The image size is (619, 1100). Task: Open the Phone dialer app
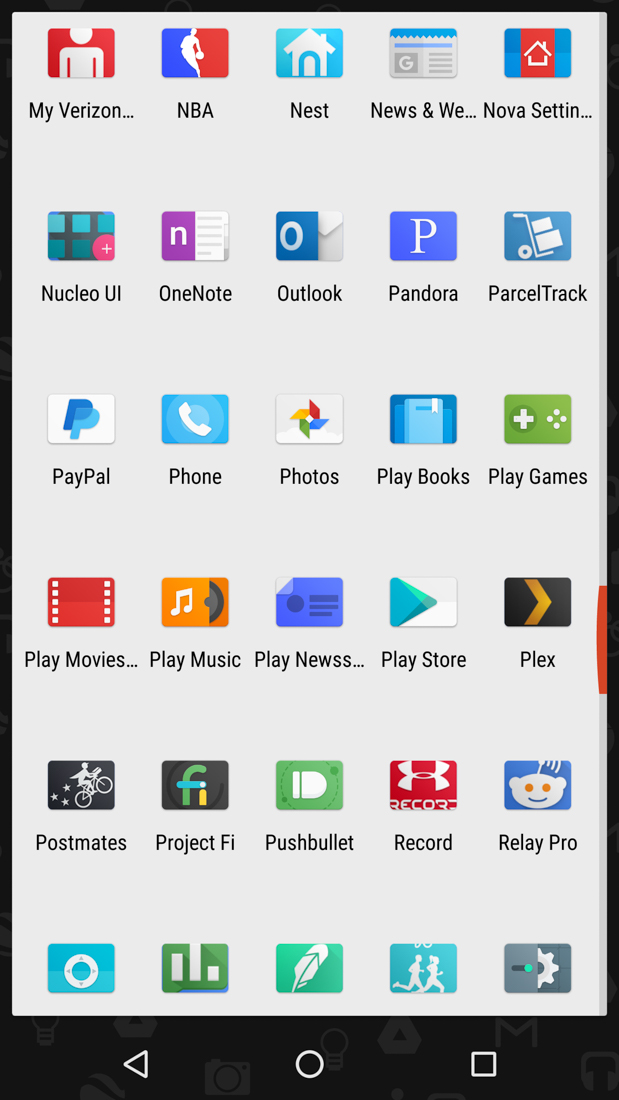click(x=195, y=420)
